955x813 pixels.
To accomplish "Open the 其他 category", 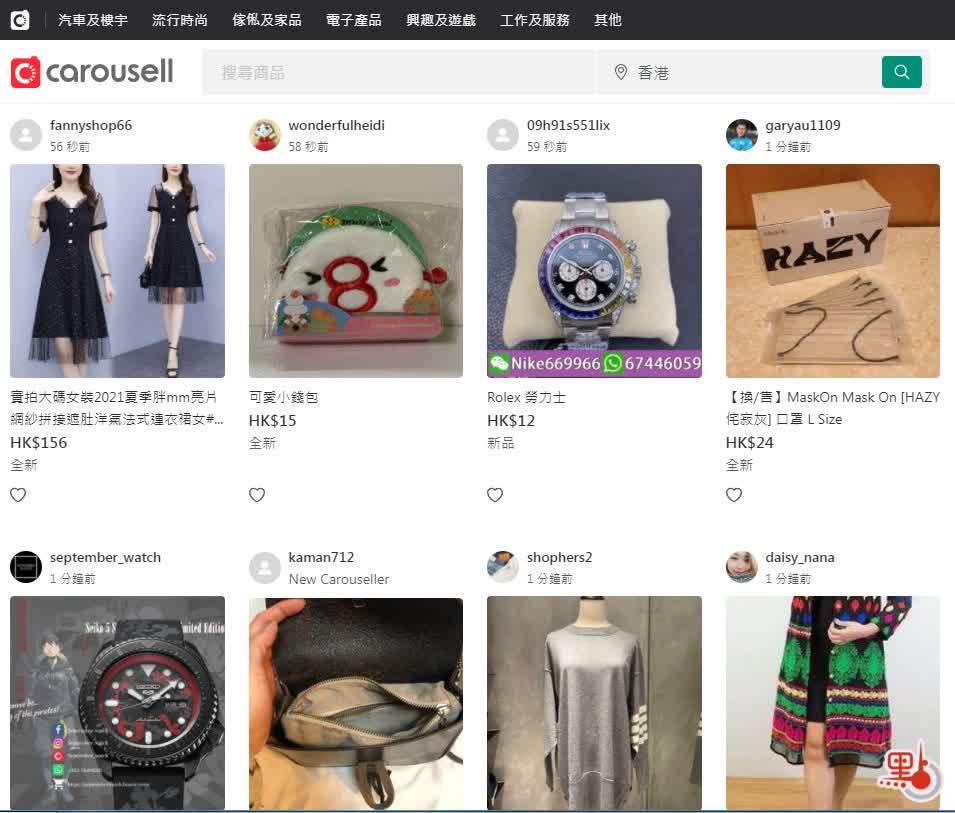I will (x=607, y=20).
